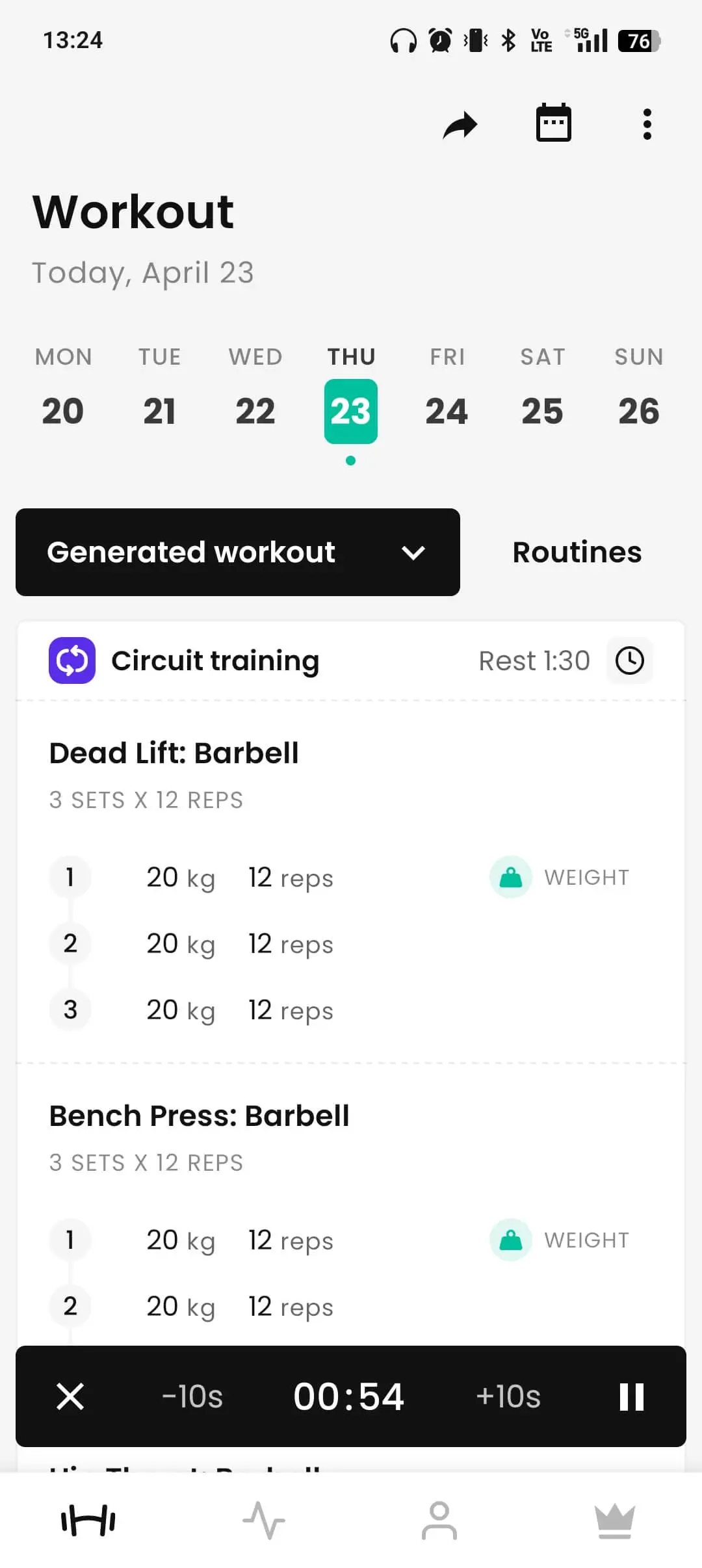This screenshot has height=1568, width=702.
Task: Tap the WEIGHT button for Dead Lift
Action: [560, 878]
